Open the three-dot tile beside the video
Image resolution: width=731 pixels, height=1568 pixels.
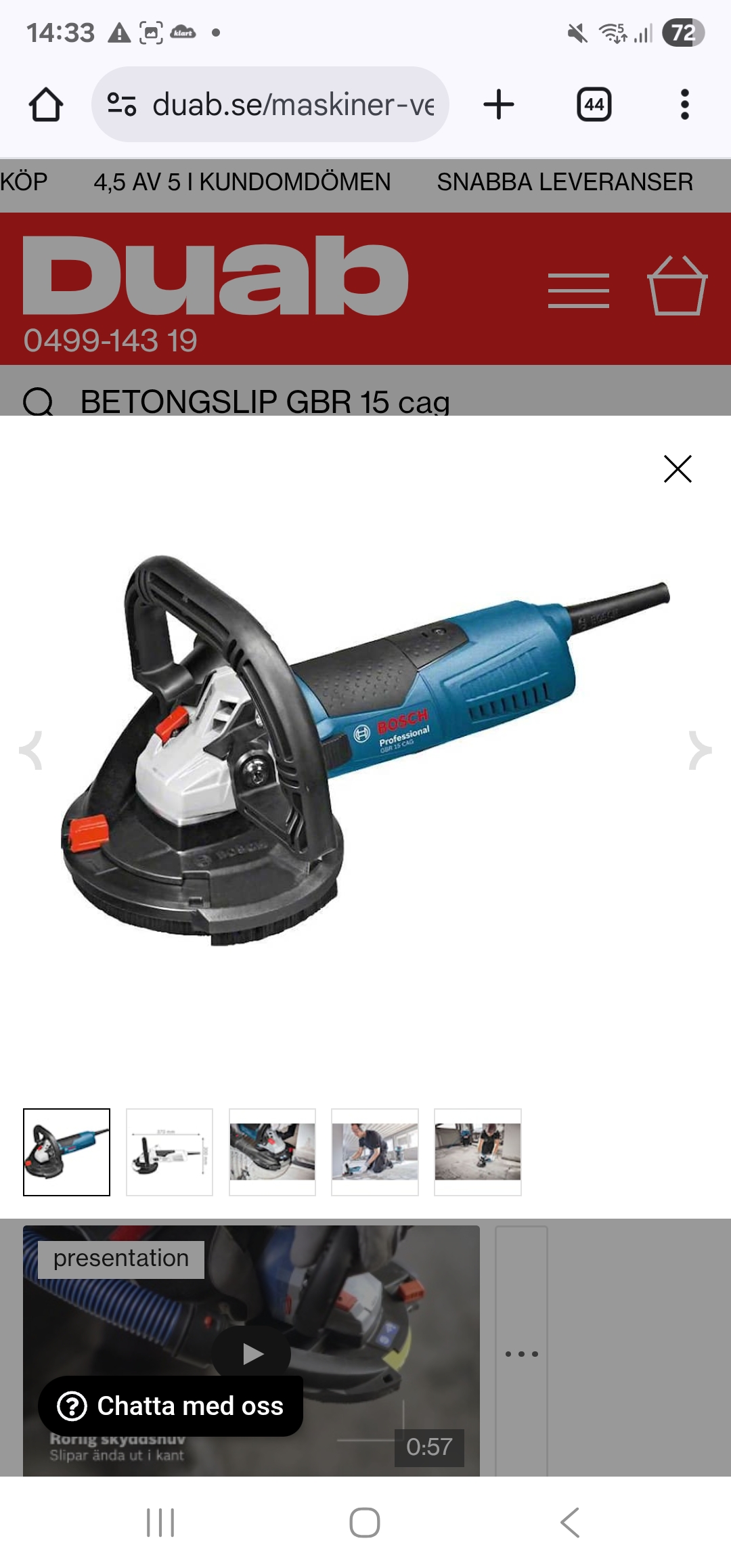[x=521, y=1353]
